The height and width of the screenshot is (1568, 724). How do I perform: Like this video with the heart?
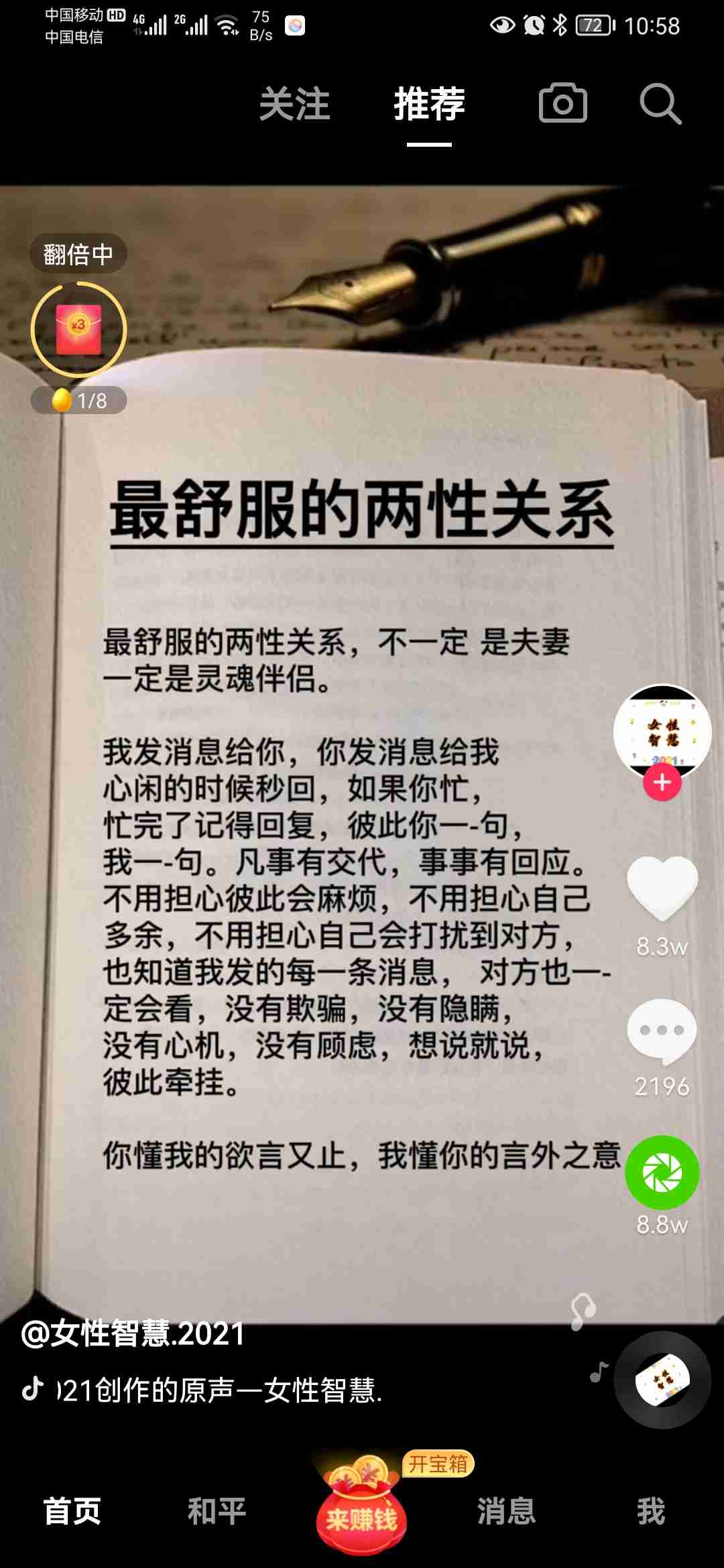(x=662, y=888)
